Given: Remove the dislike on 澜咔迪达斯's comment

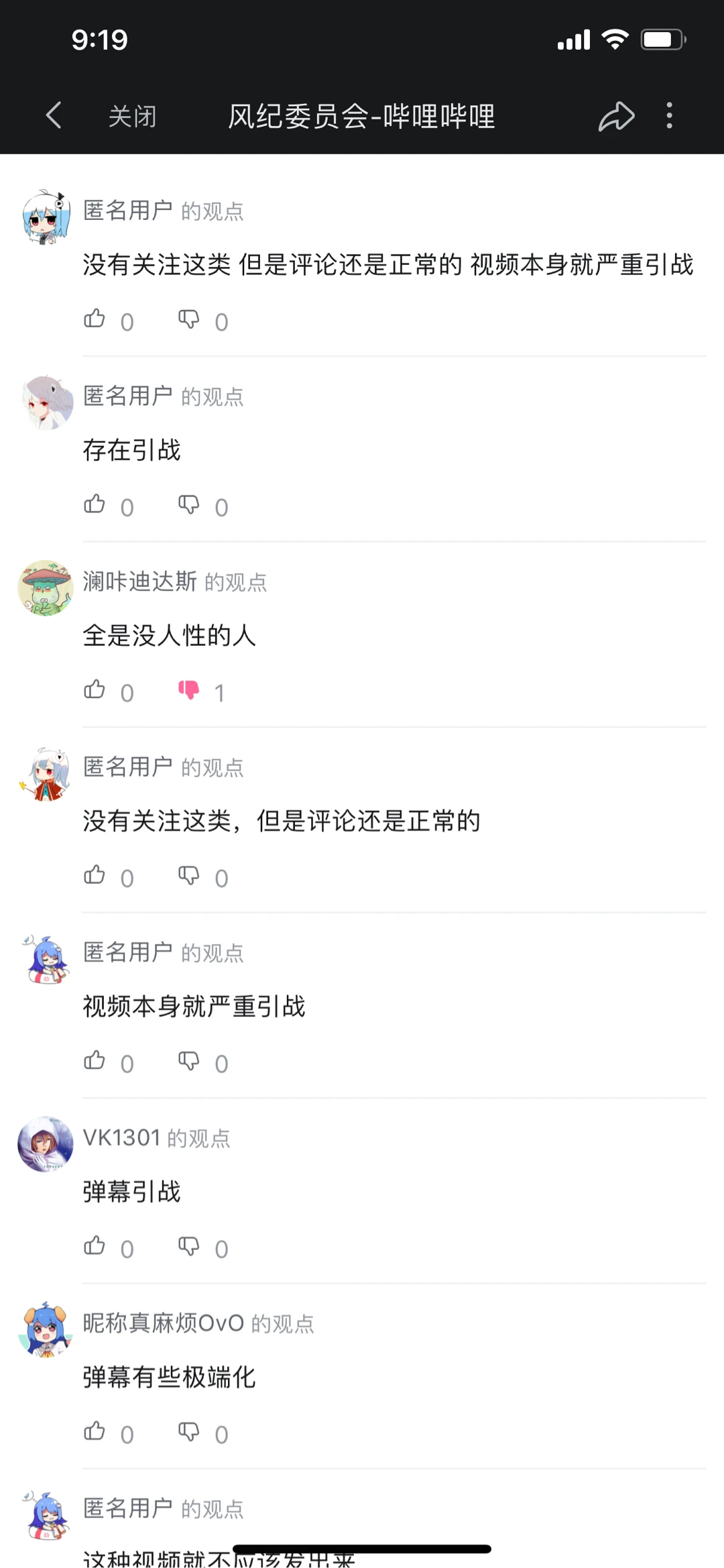Looking at the screenshot, I should 189,690.
